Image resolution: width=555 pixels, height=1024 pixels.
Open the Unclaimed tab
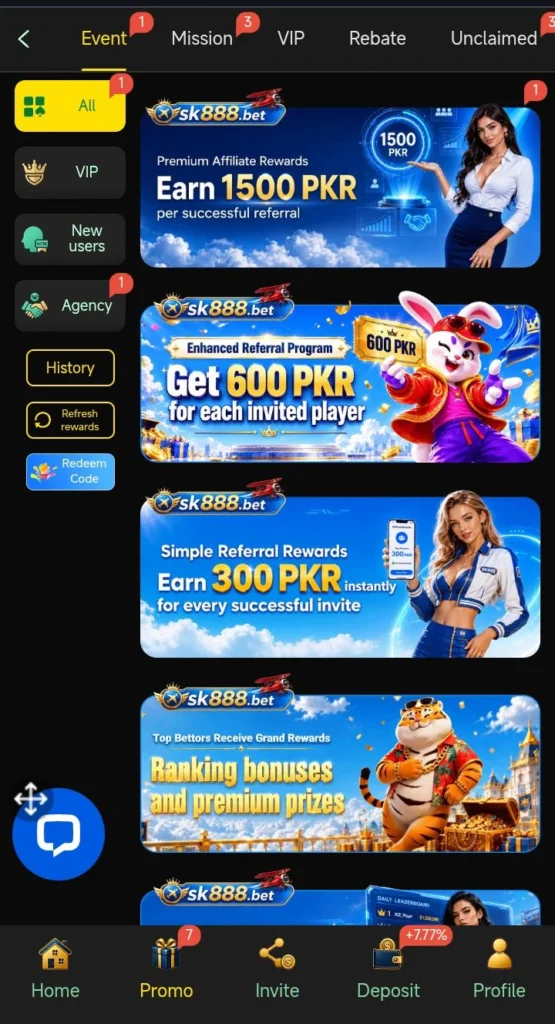click(494, 39)
